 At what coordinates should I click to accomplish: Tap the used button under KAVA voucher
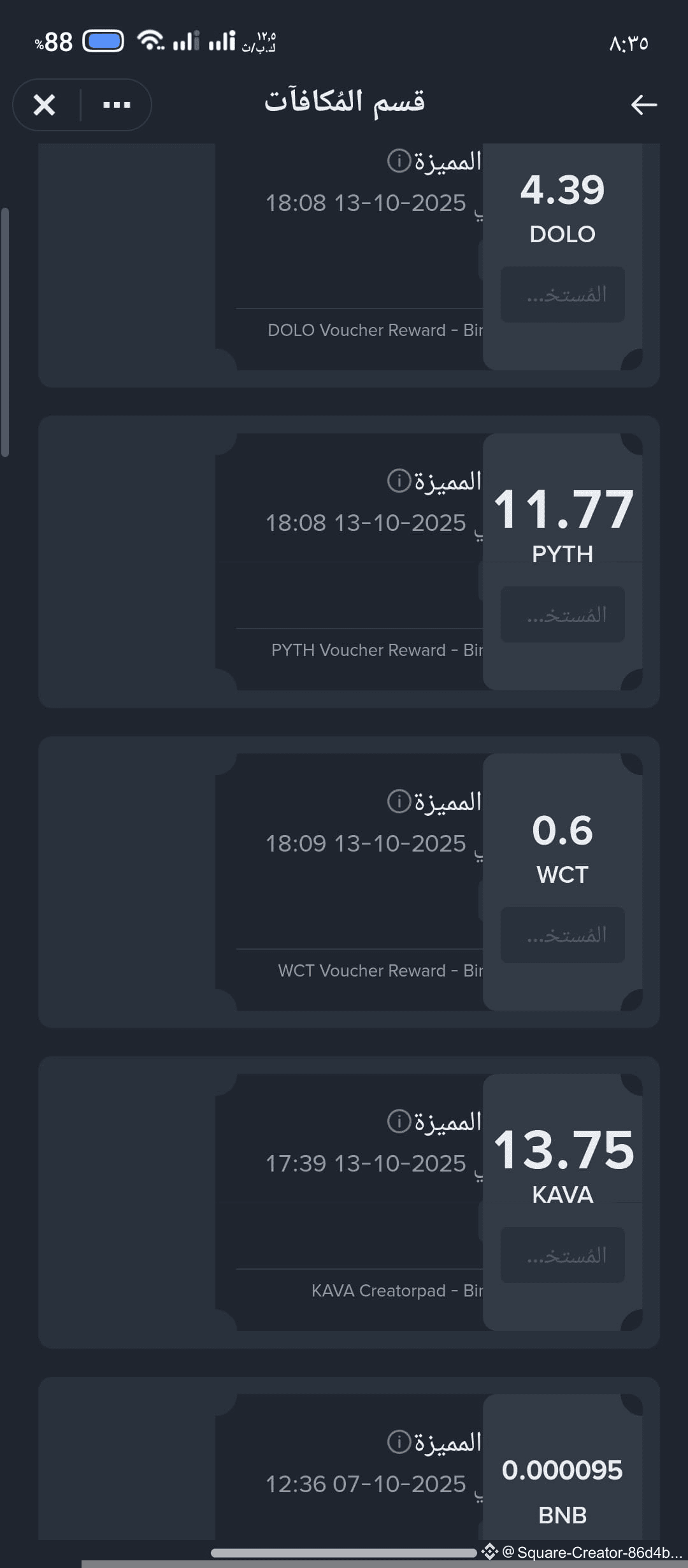coord(563,1255)
